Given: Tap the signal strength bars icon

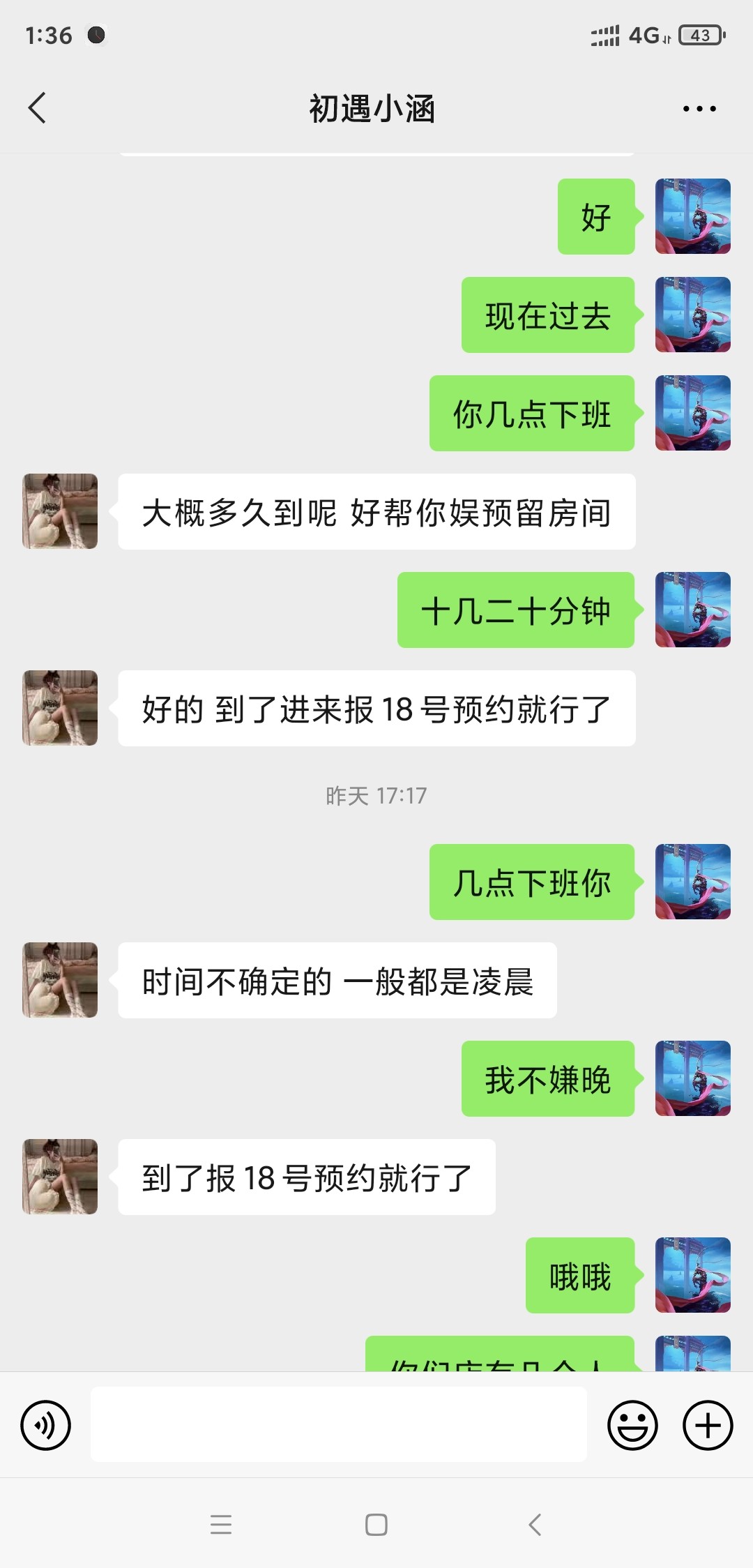Looking at the screenshot, I should pos(604,33).
